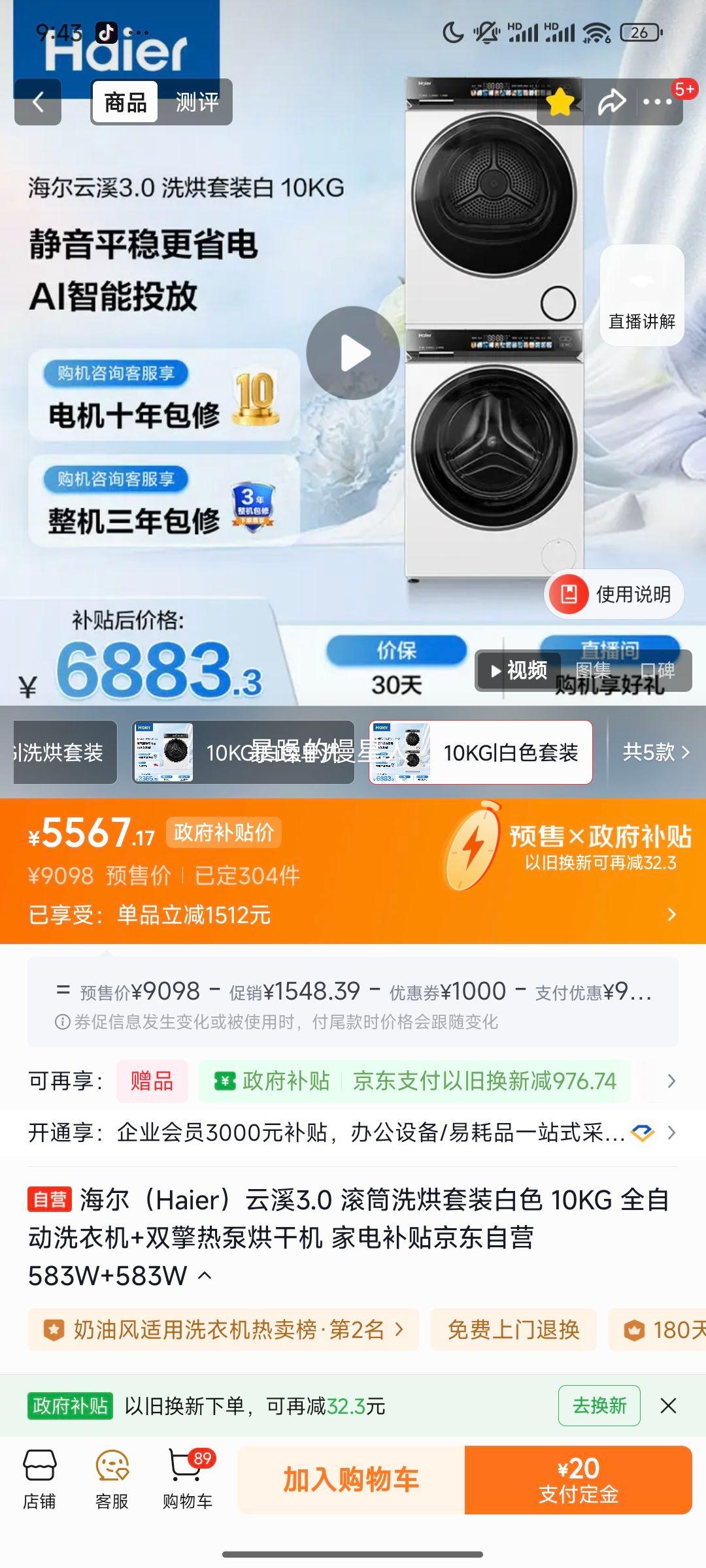This screenshot has height=1568, width=706.
Task: Expand 共5款 to view all variants
Action: pyautogui.click(x=656, y=753)
